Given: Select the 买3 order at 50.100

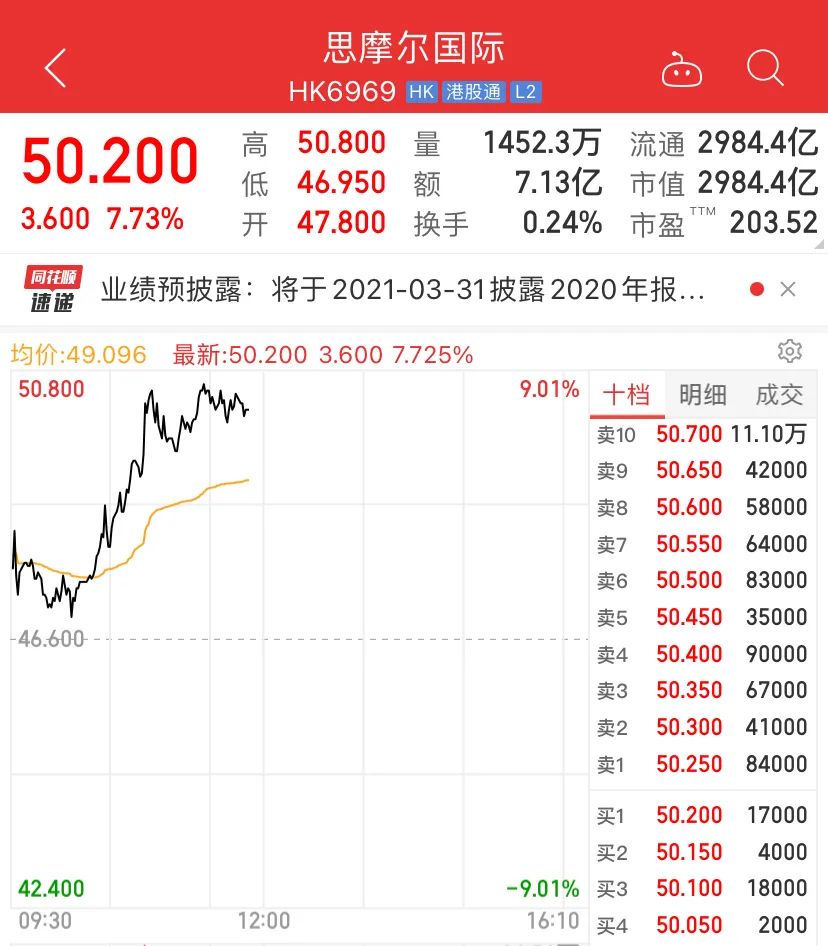Looking at the screenshot, I should (702, 888).
